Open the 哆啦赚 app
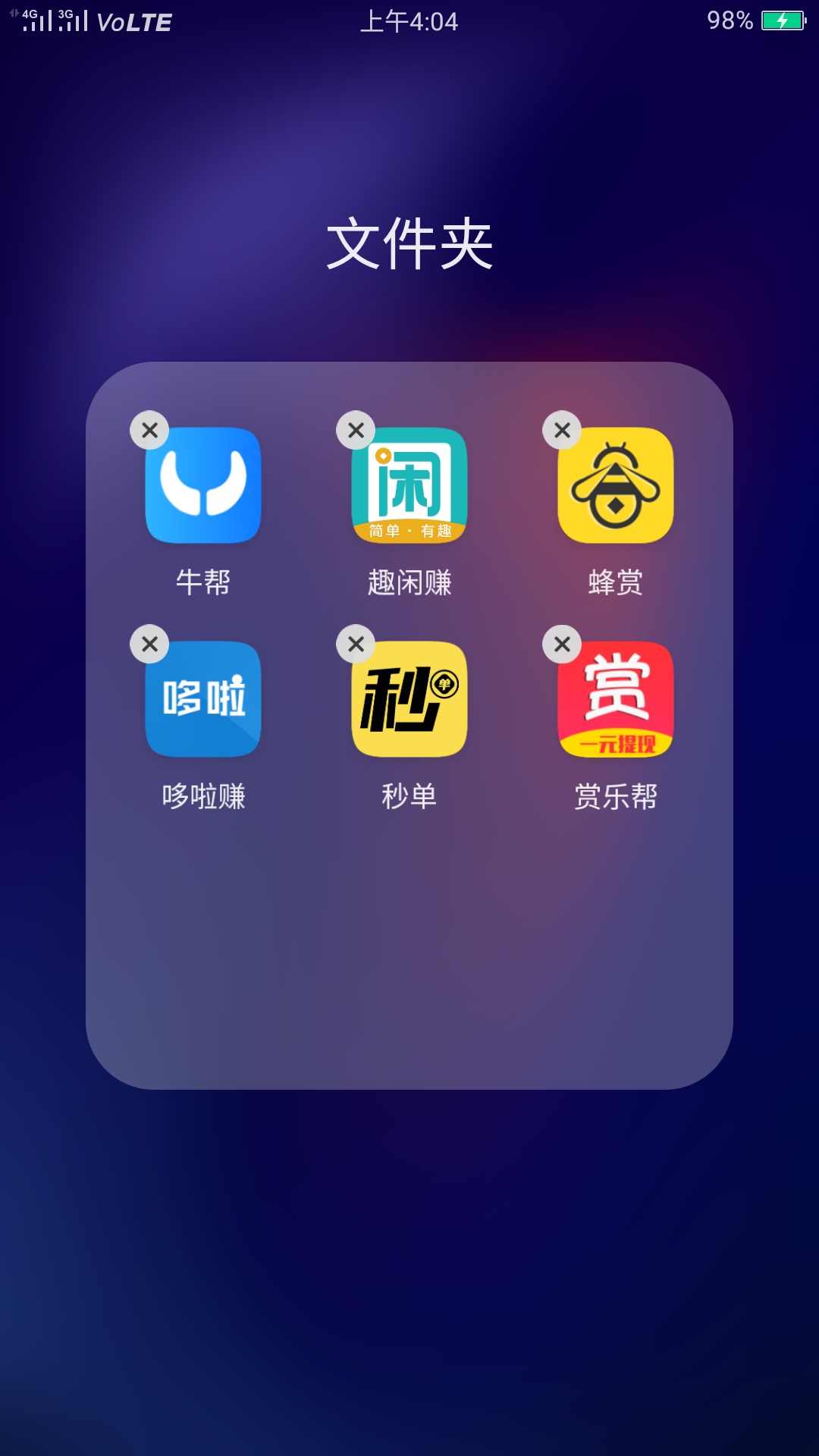819x1456 pixels. coord(203,699)
